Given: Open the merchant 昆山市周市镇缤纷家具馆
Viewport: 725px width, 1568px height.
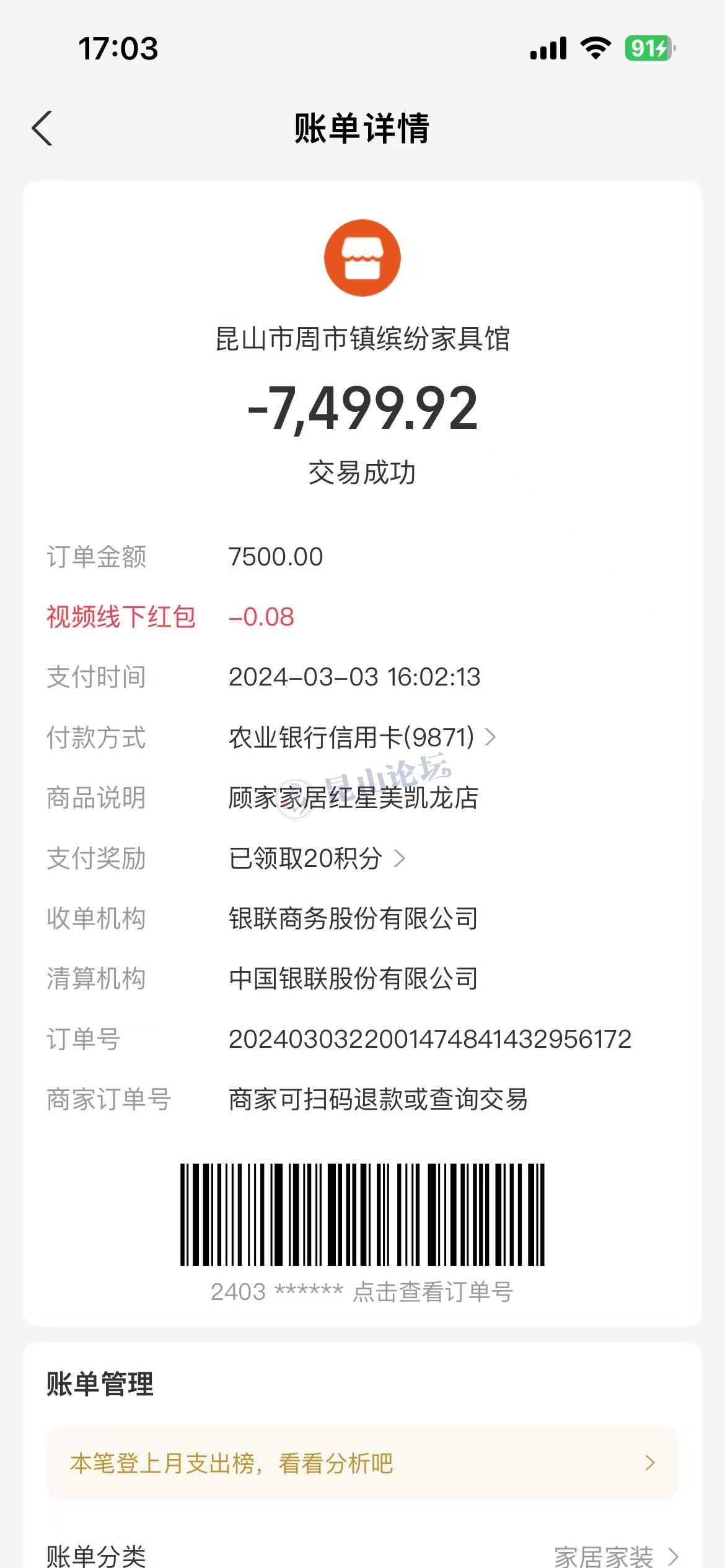Looking at the screenshot, I should point(362,339).
